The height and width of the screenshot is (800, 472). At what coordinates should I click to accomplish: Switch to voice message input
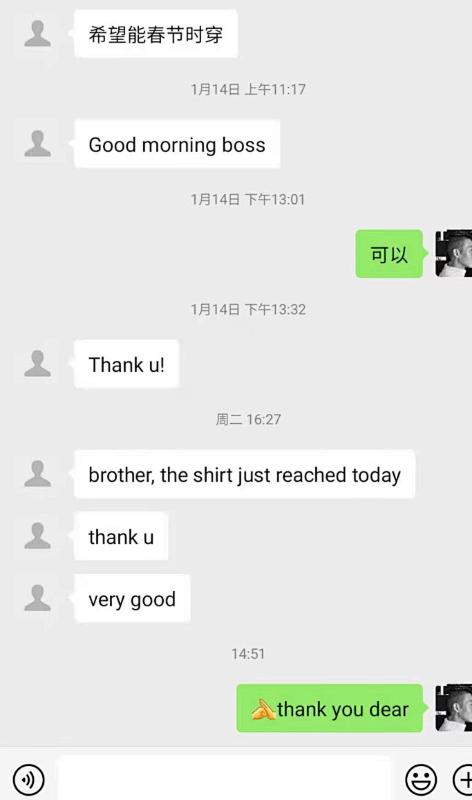29,779
